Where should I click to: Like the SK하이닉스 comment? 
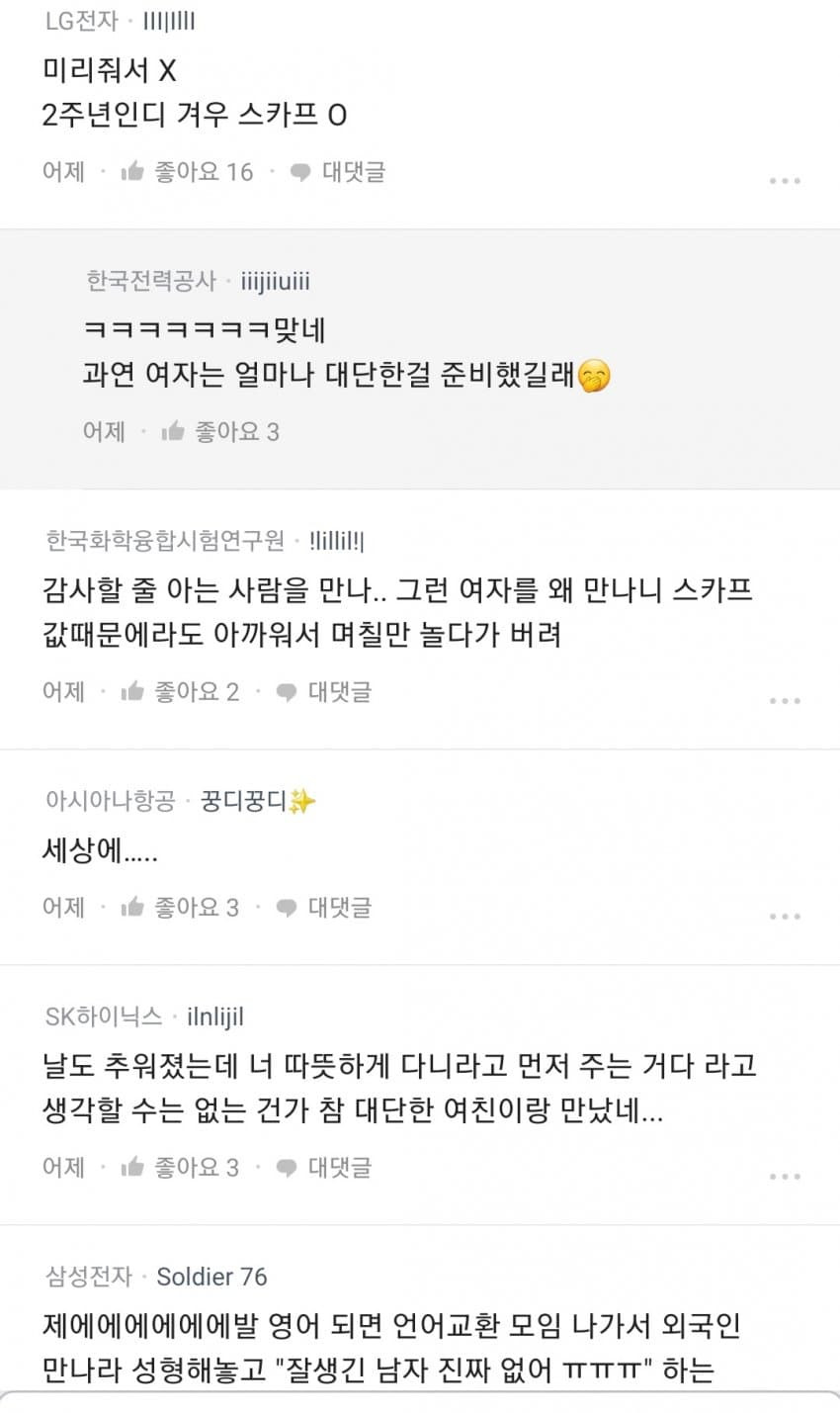[180, 1168]
